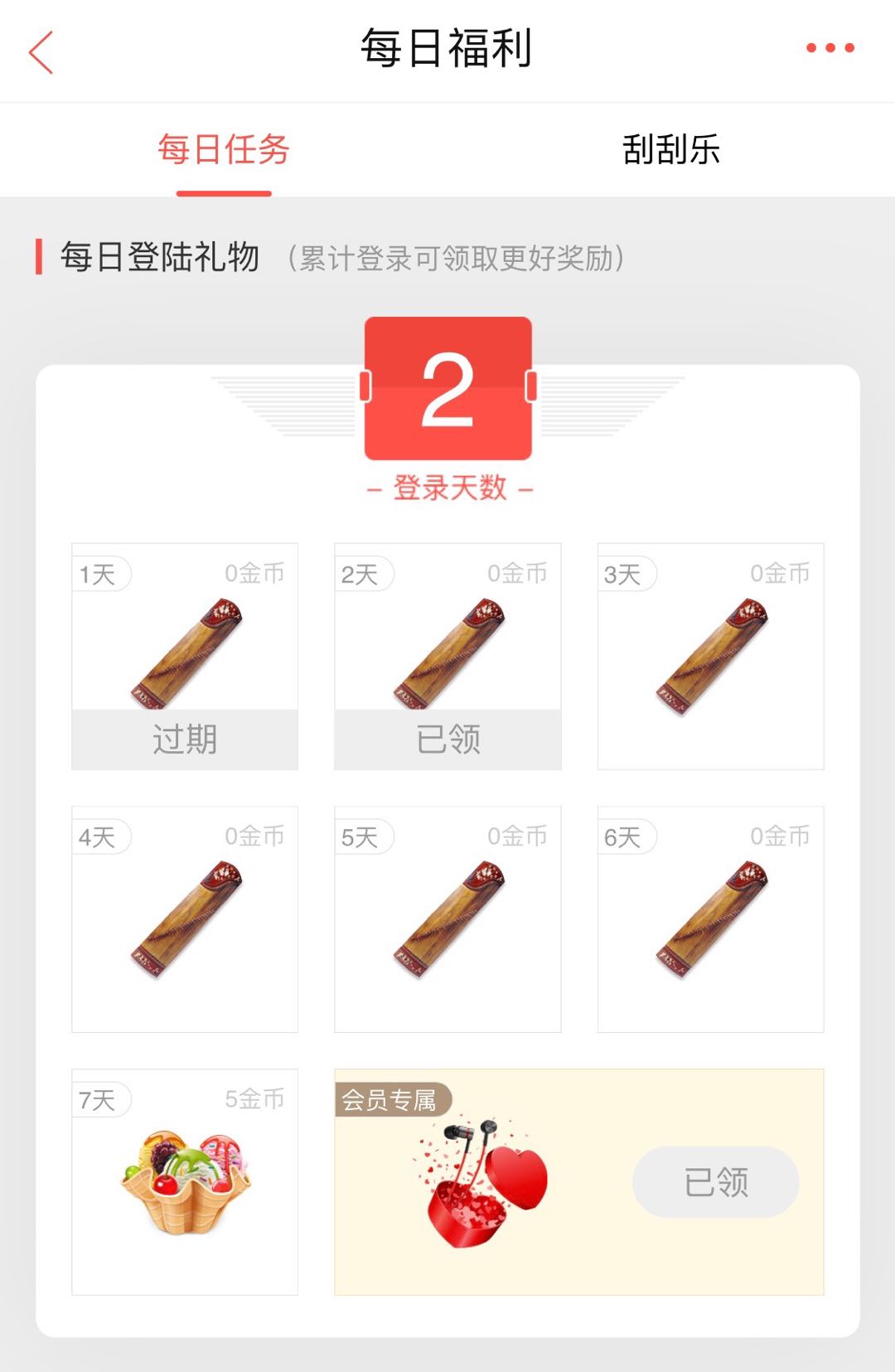
Task: Switch to the 刮刮乐 tab
Action: 670,150
